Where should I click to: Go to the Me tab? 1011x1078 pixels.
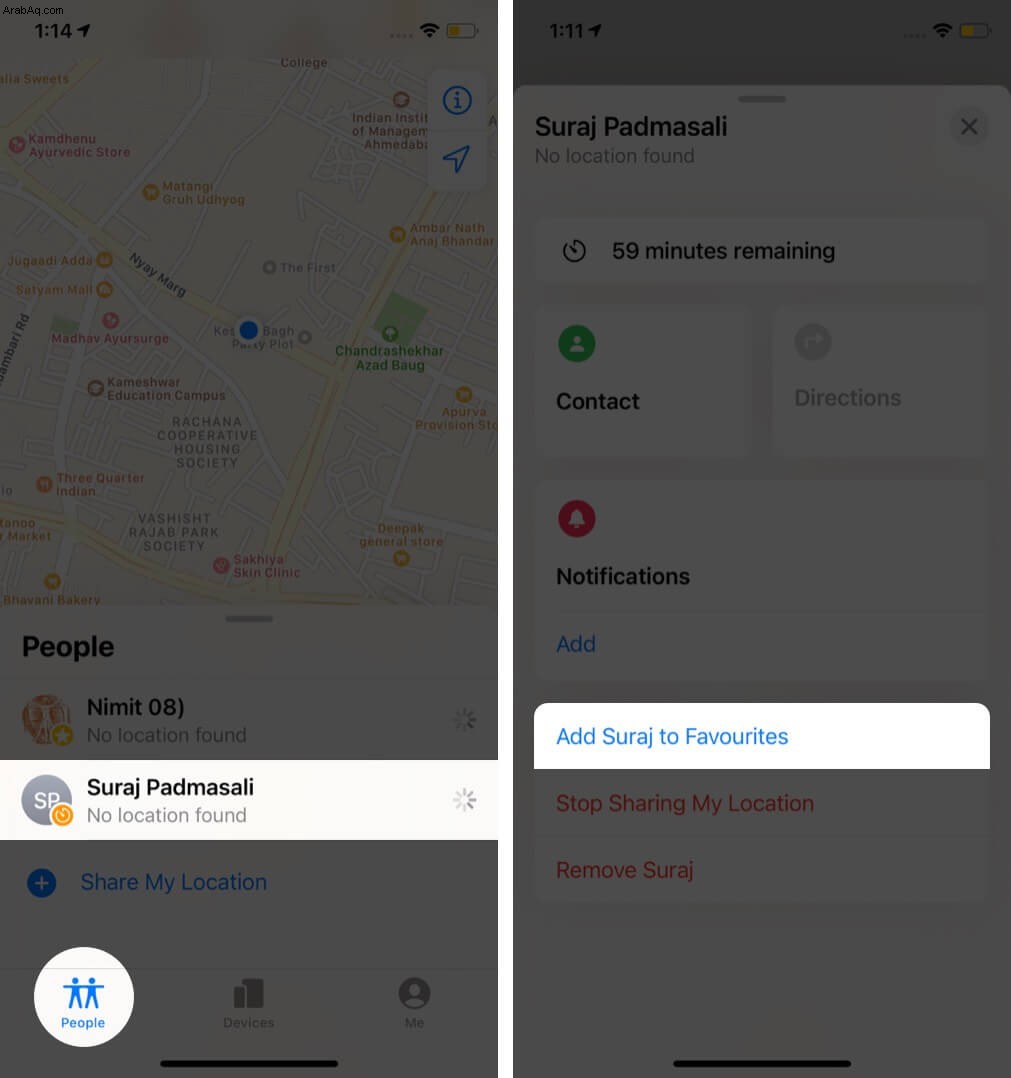click(414, 1003)
